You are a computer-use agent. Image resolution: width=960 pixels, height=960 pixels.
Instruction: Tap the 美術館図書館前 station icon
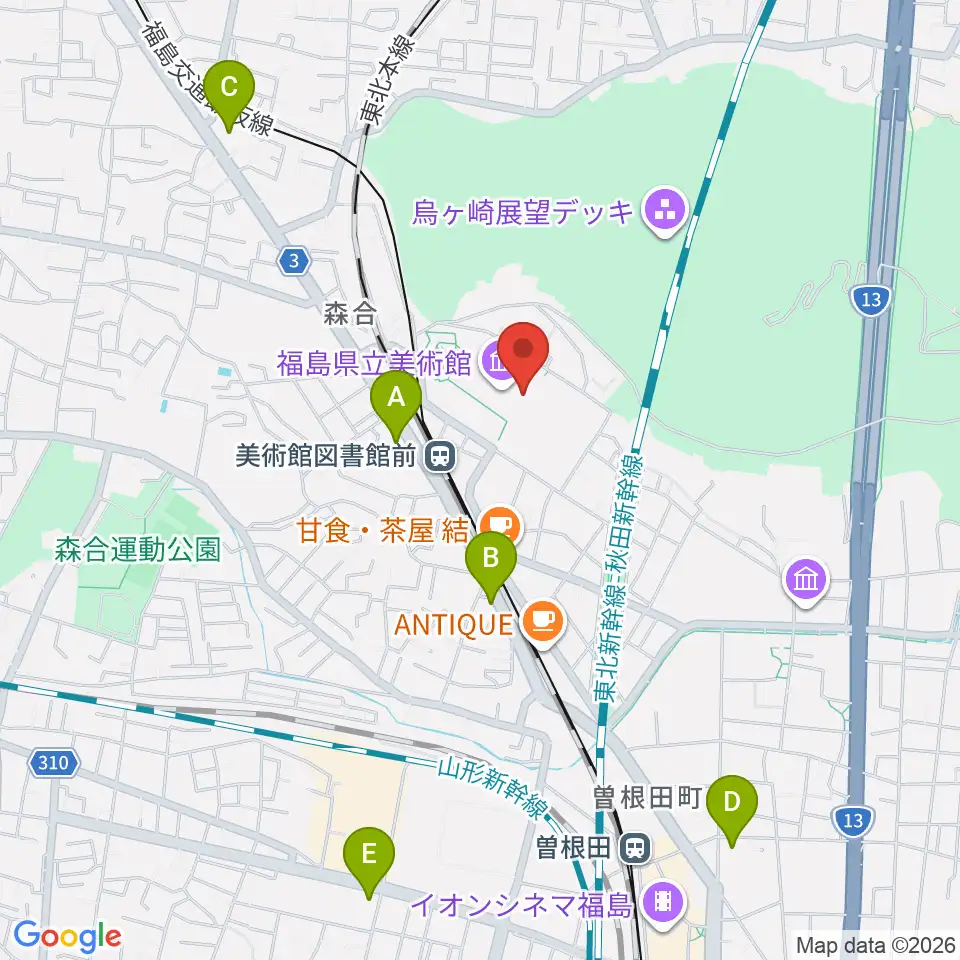click(441, 456)
